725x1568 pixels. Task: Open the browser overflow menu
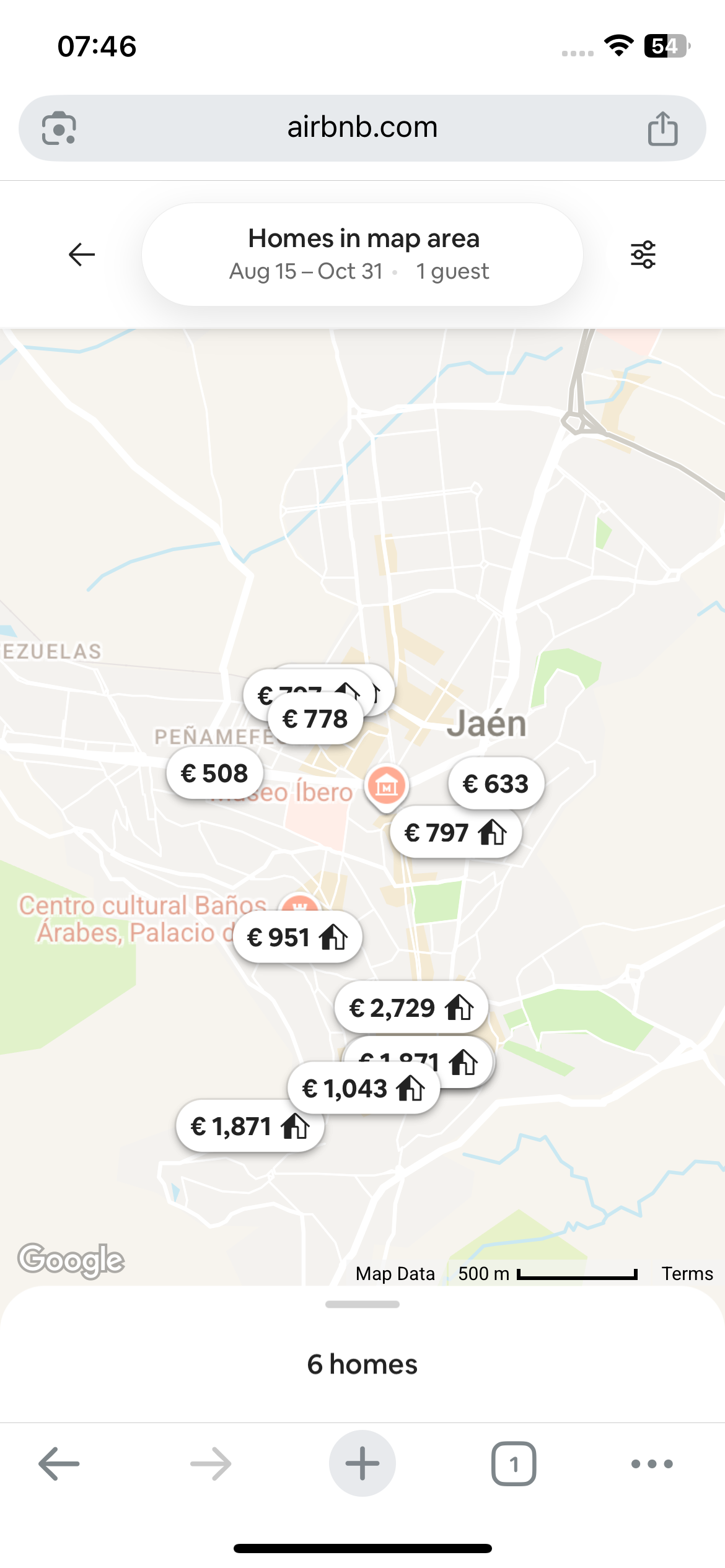tap(651, 1464)
